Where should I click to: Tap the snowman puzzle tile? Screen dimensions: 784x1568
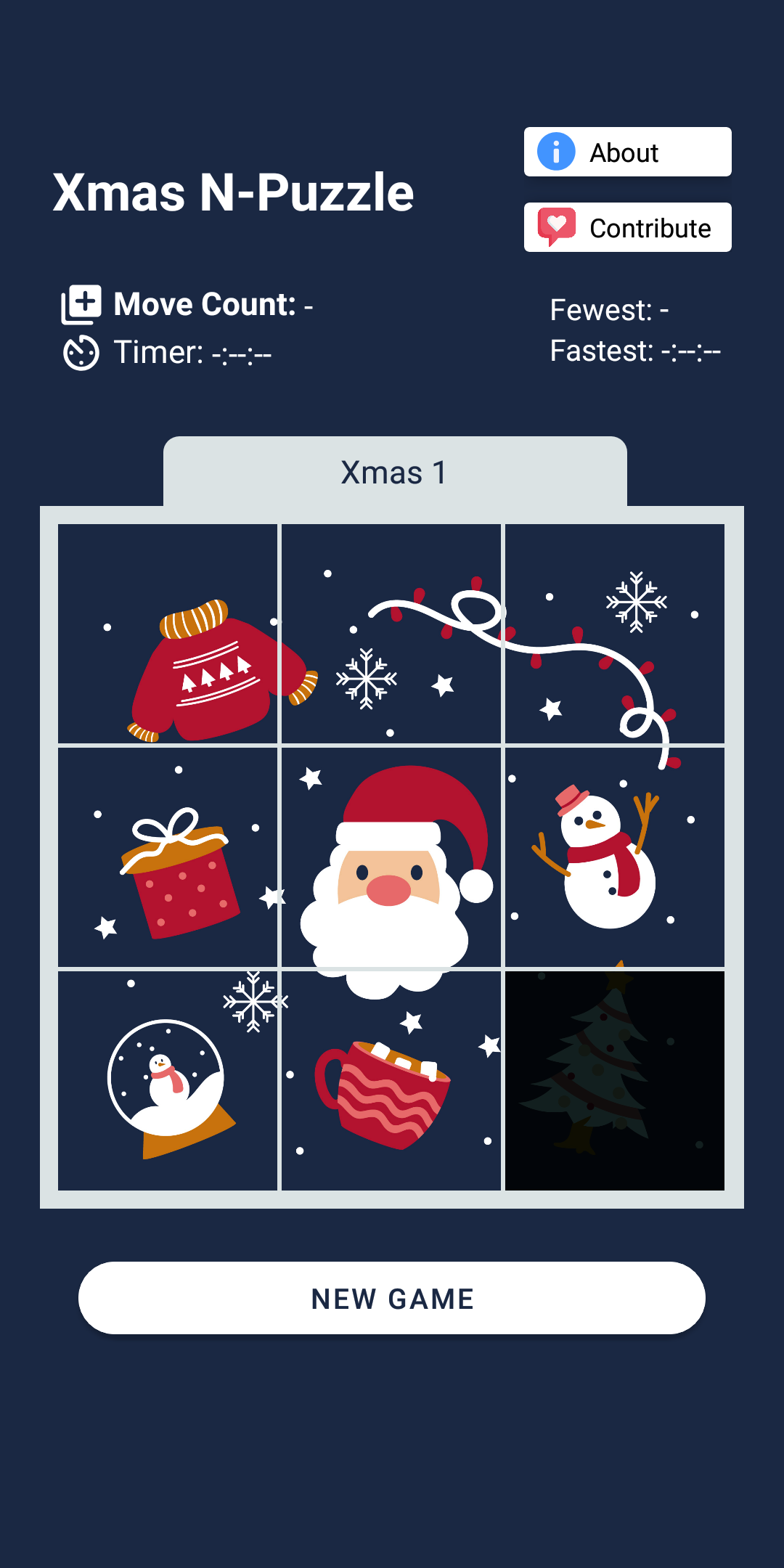point(615,857)
